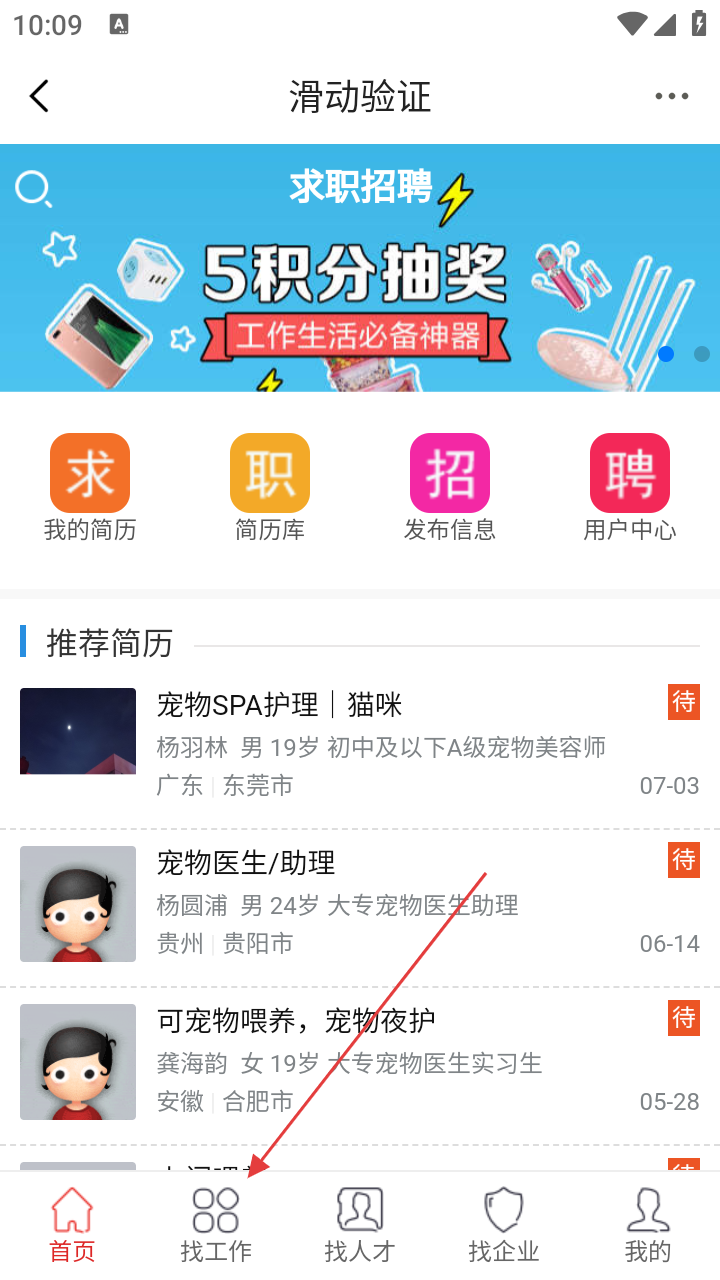Switch to the 首页 tab
Screen dimensions: 720x1280
(72, 1225)
